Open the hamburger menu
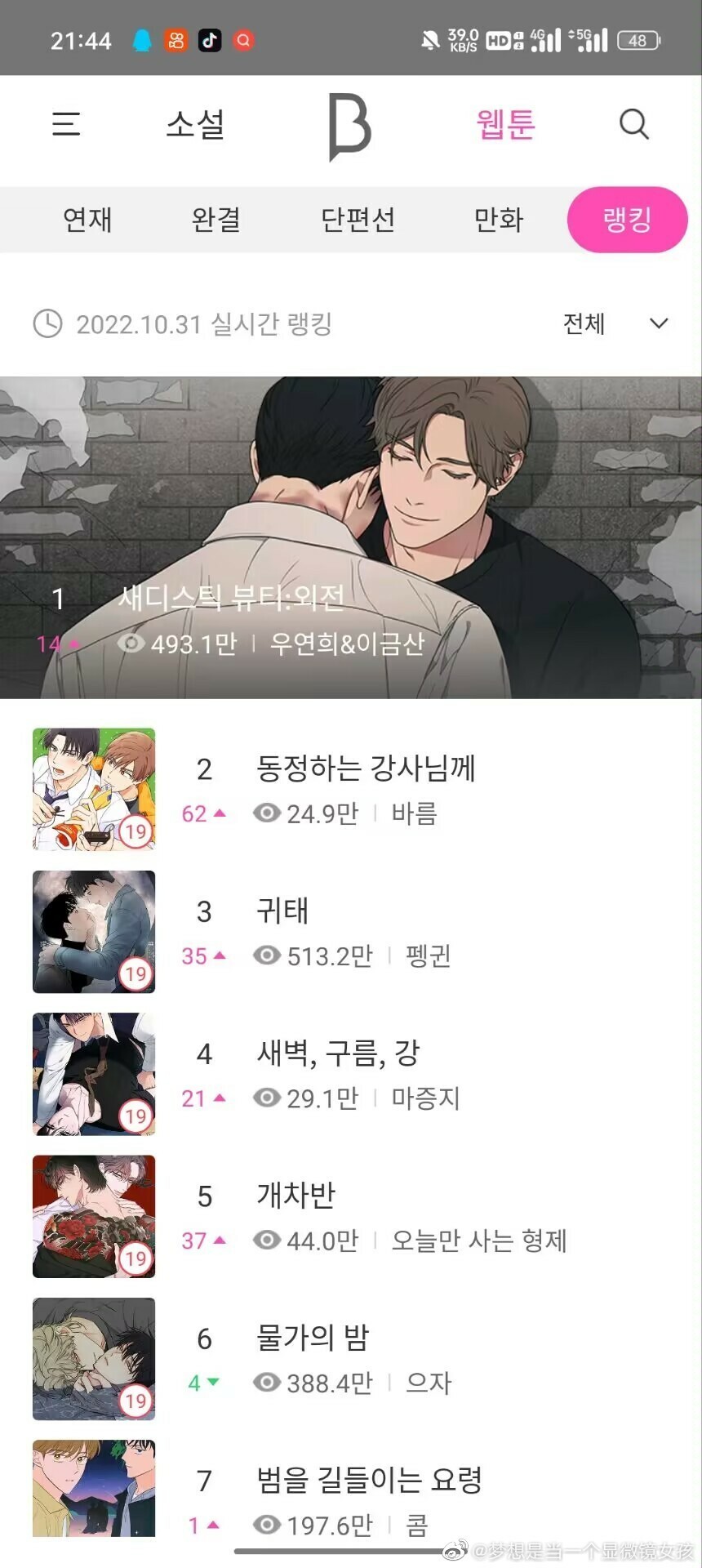Viewport: 702px width, 1568px height. 66,124
